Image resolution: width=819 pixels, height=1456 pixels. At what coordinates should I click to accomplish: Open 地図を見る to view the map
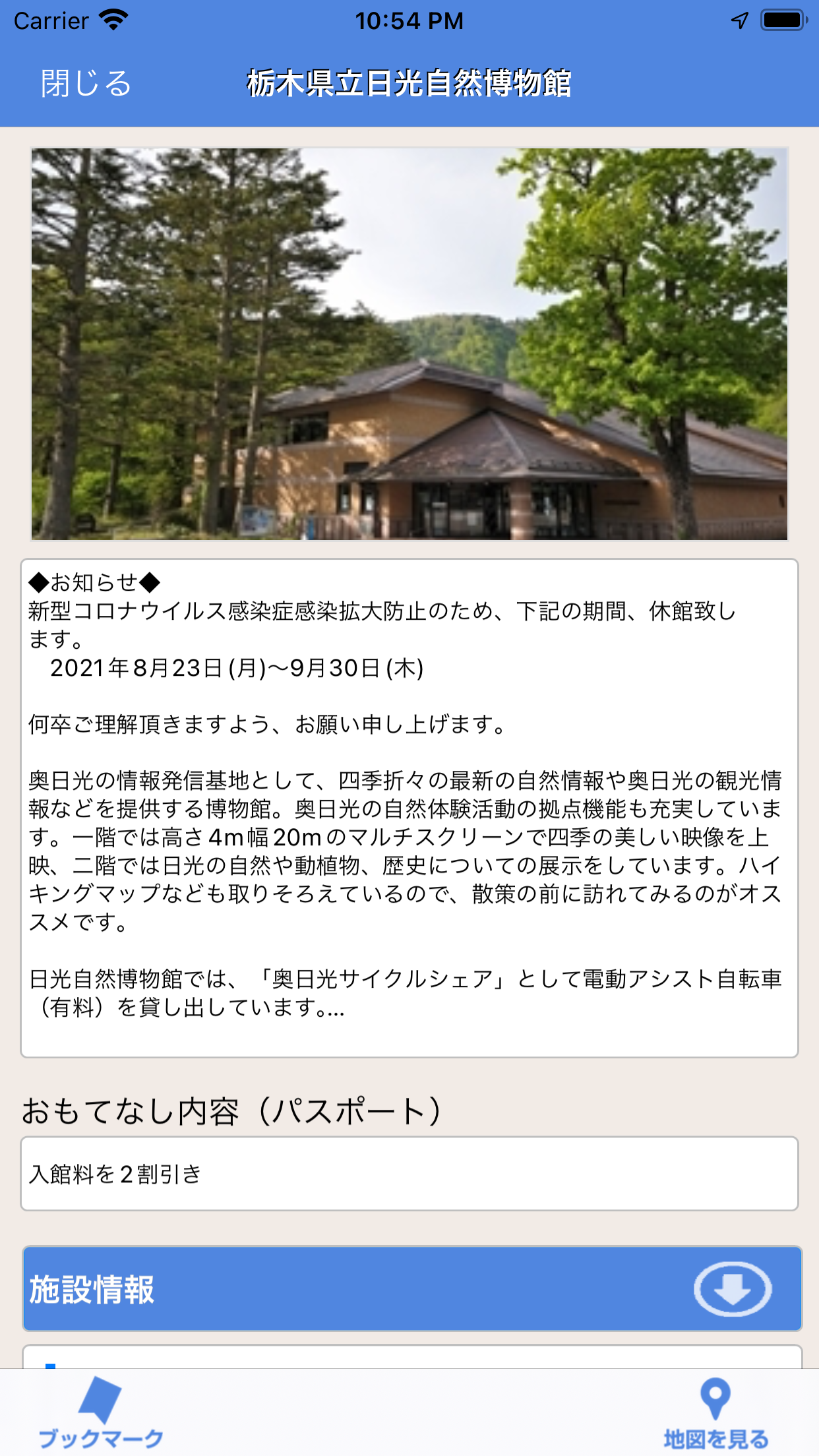pyautogui.click(x=715, y=1412)
